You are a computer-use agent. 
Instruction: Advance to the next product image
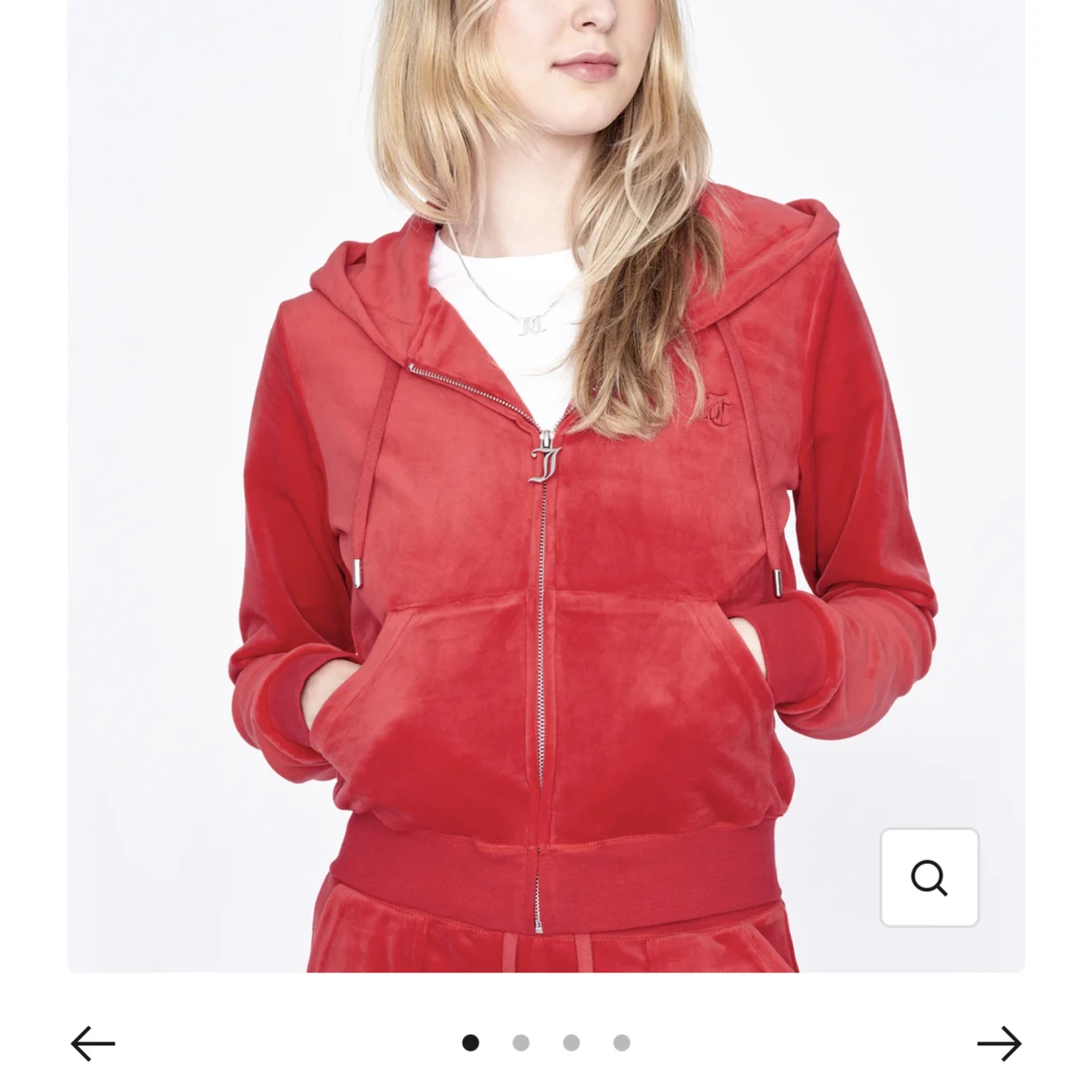(x=999, y=1043)
